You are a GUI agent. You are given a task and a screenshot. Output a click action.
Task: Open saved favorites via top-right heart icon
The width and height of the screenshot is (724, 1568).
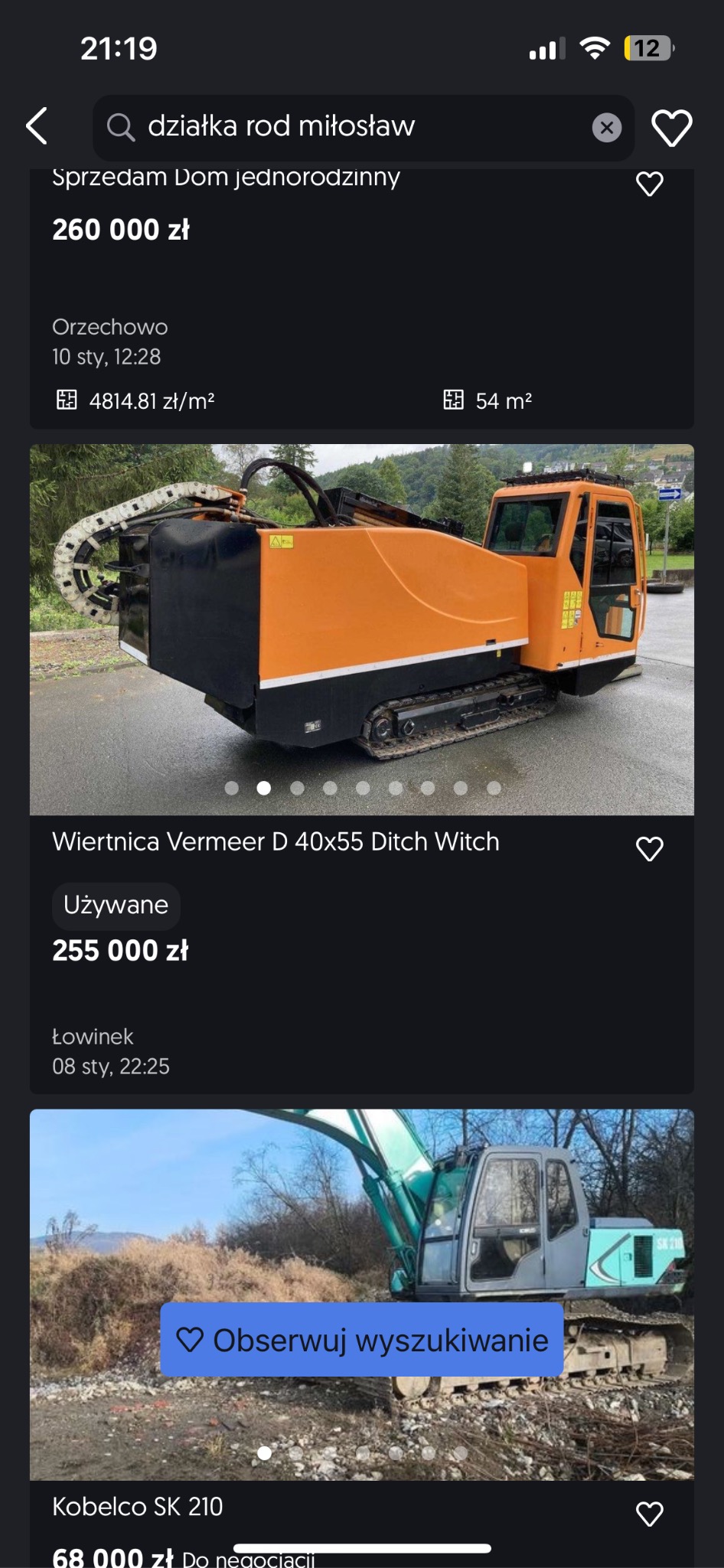tap(671, 127)
